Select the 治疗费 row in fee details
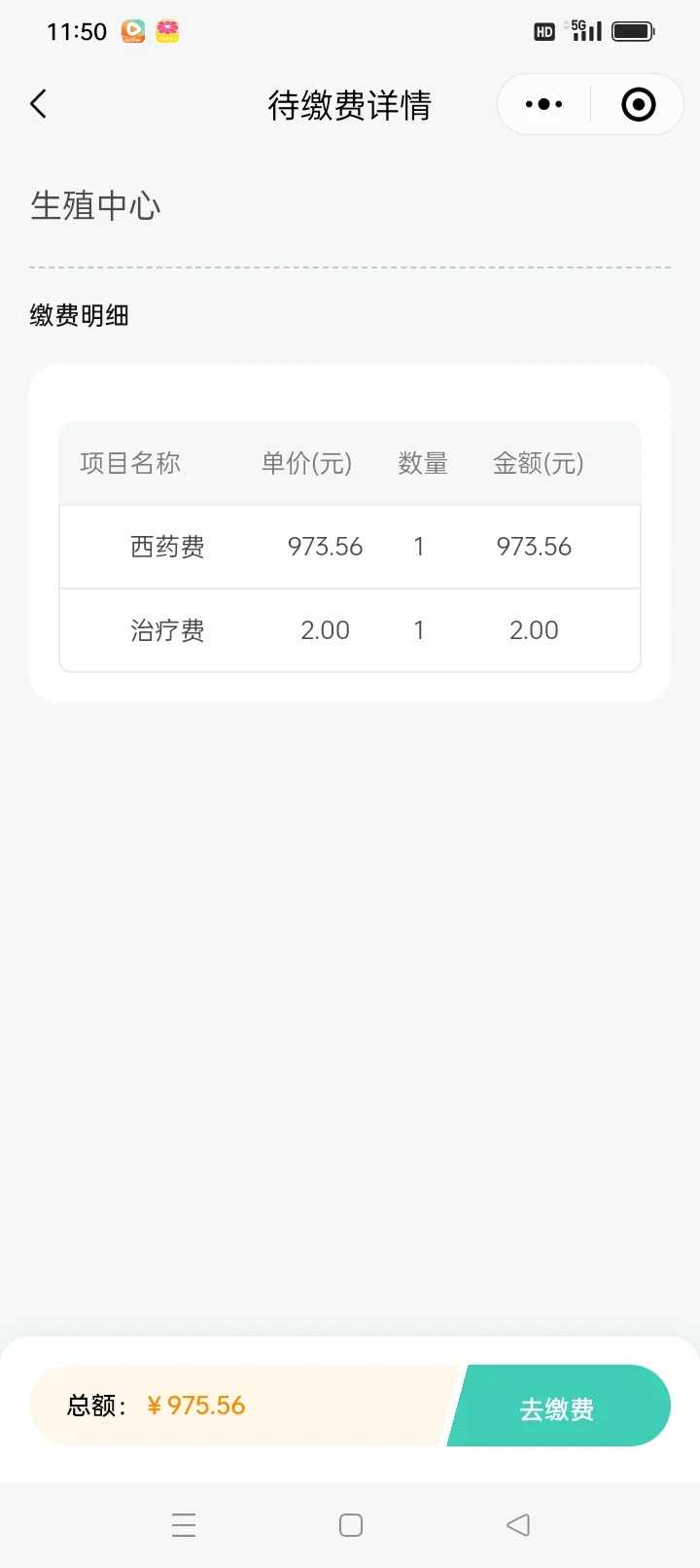This screenshot has width=700, height=1568. pyautogui.click(x=350, y=630)
